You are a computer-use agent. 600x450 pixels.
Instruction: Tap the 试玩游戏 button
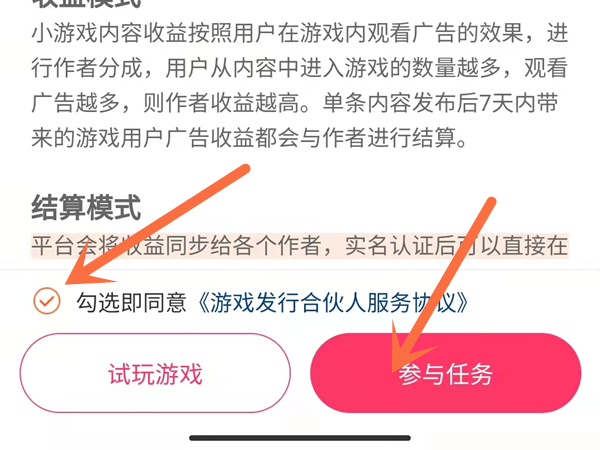click(155, 374)
